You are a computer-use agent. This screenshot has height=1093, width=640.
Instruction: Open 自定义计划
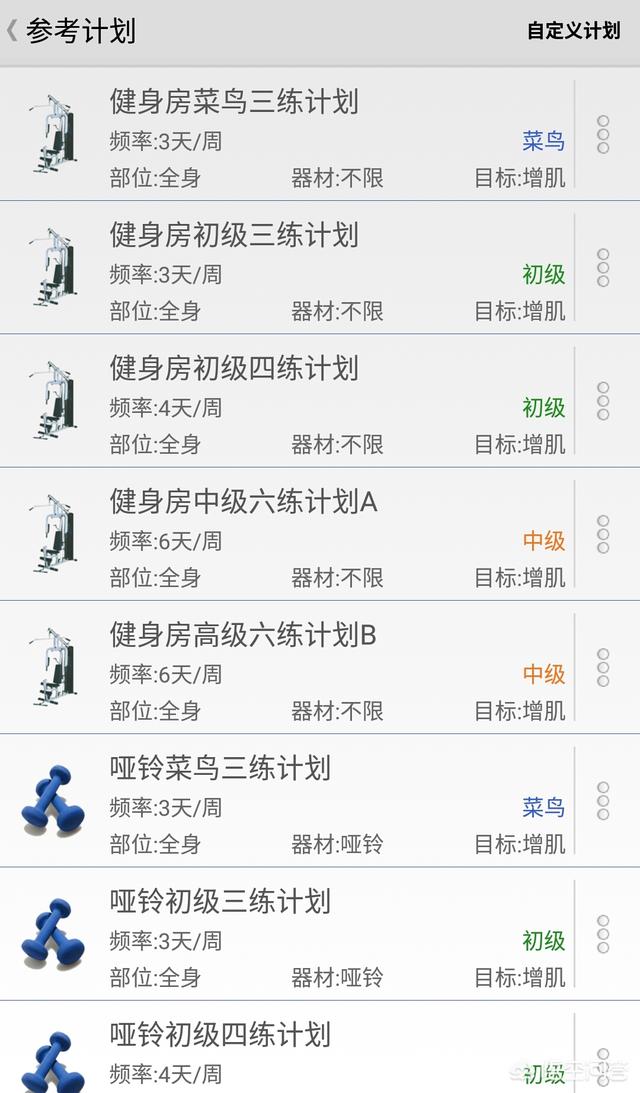[x=573, y=31]
